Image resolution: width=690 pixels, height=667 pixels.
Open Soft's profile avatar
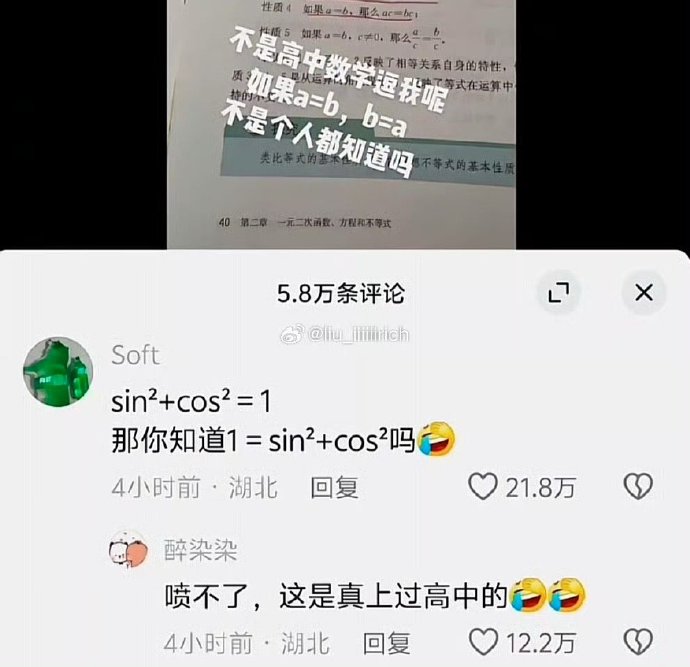point(58,372)
